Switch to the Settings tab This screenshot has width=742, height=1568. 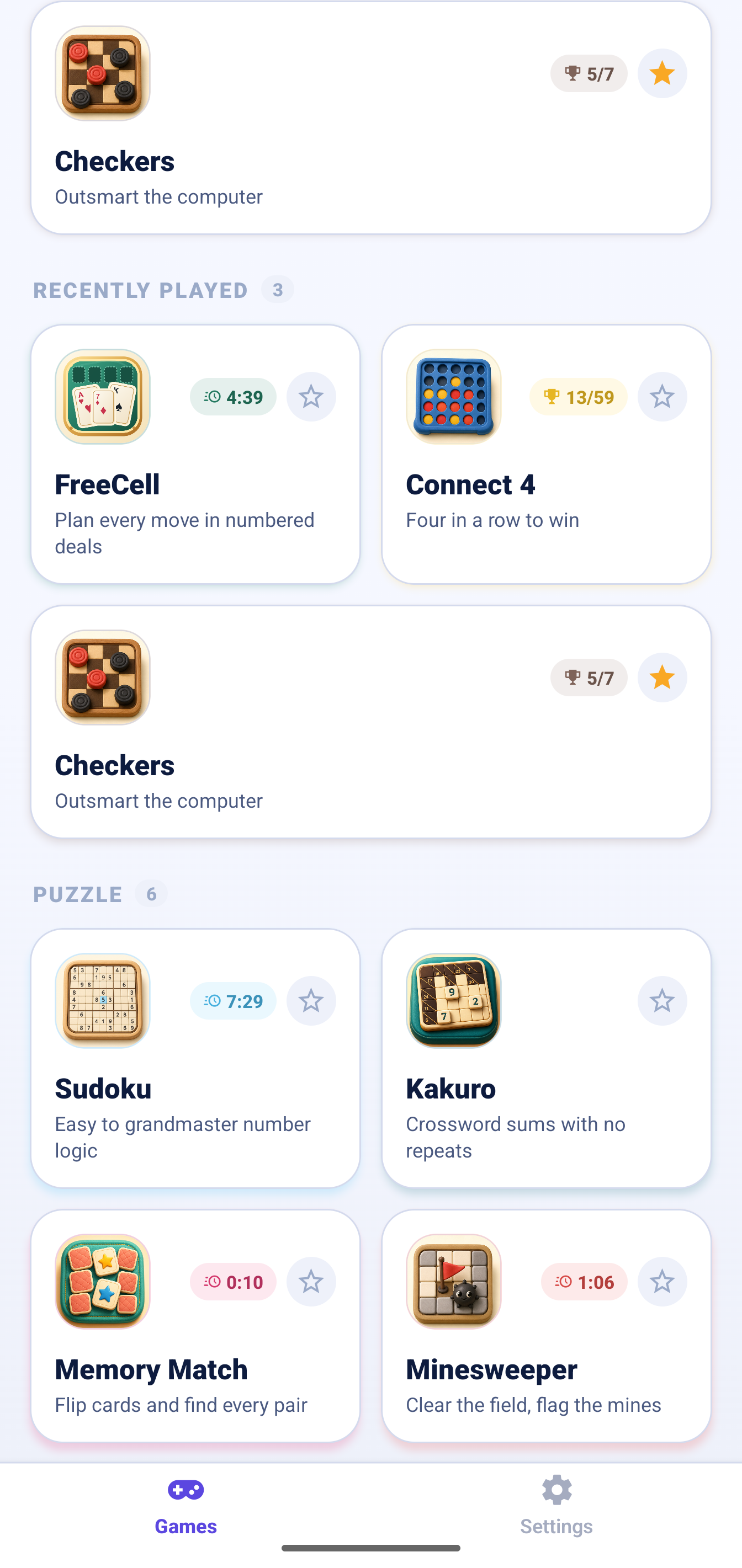click(x=556, y=1505)
